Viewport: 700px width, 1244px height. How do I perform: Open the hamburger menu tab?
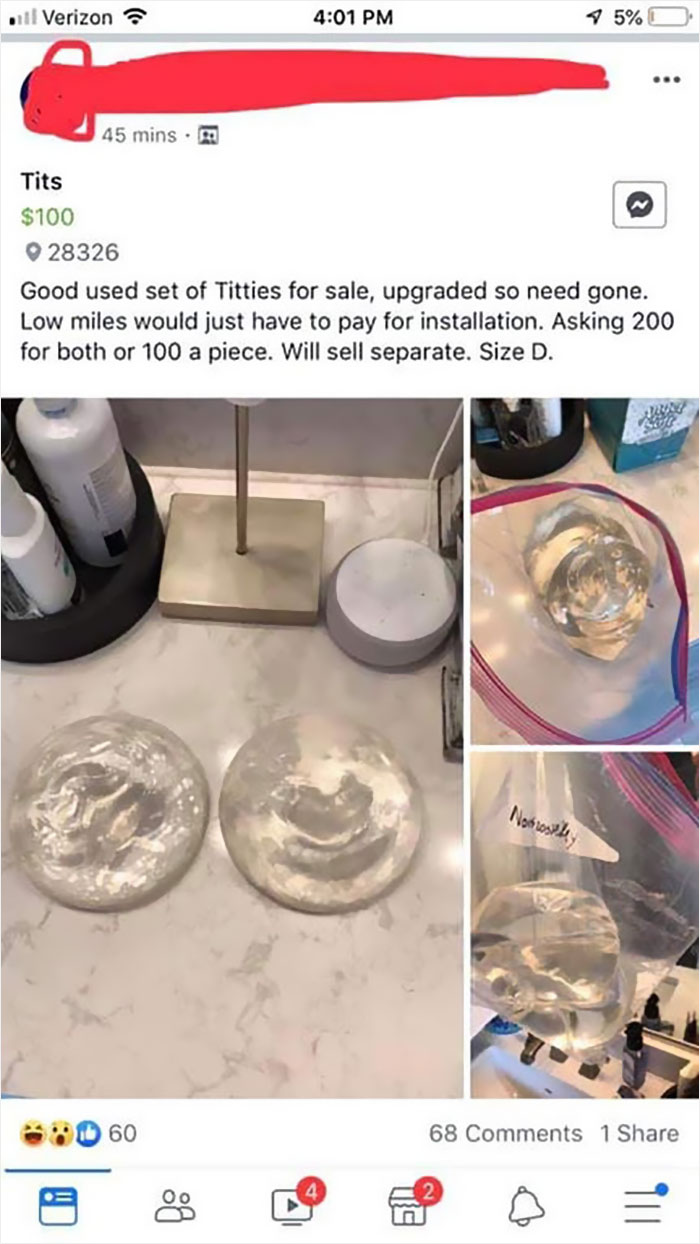pyautogui.click(x=642, y=1207)
